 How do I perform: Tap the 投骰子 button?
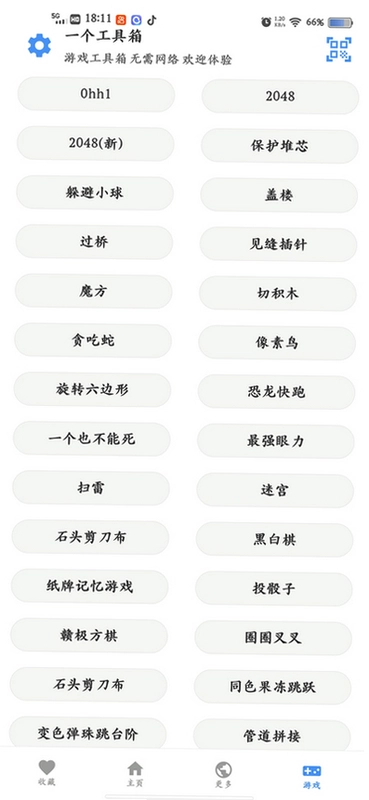tap(274, 588)
